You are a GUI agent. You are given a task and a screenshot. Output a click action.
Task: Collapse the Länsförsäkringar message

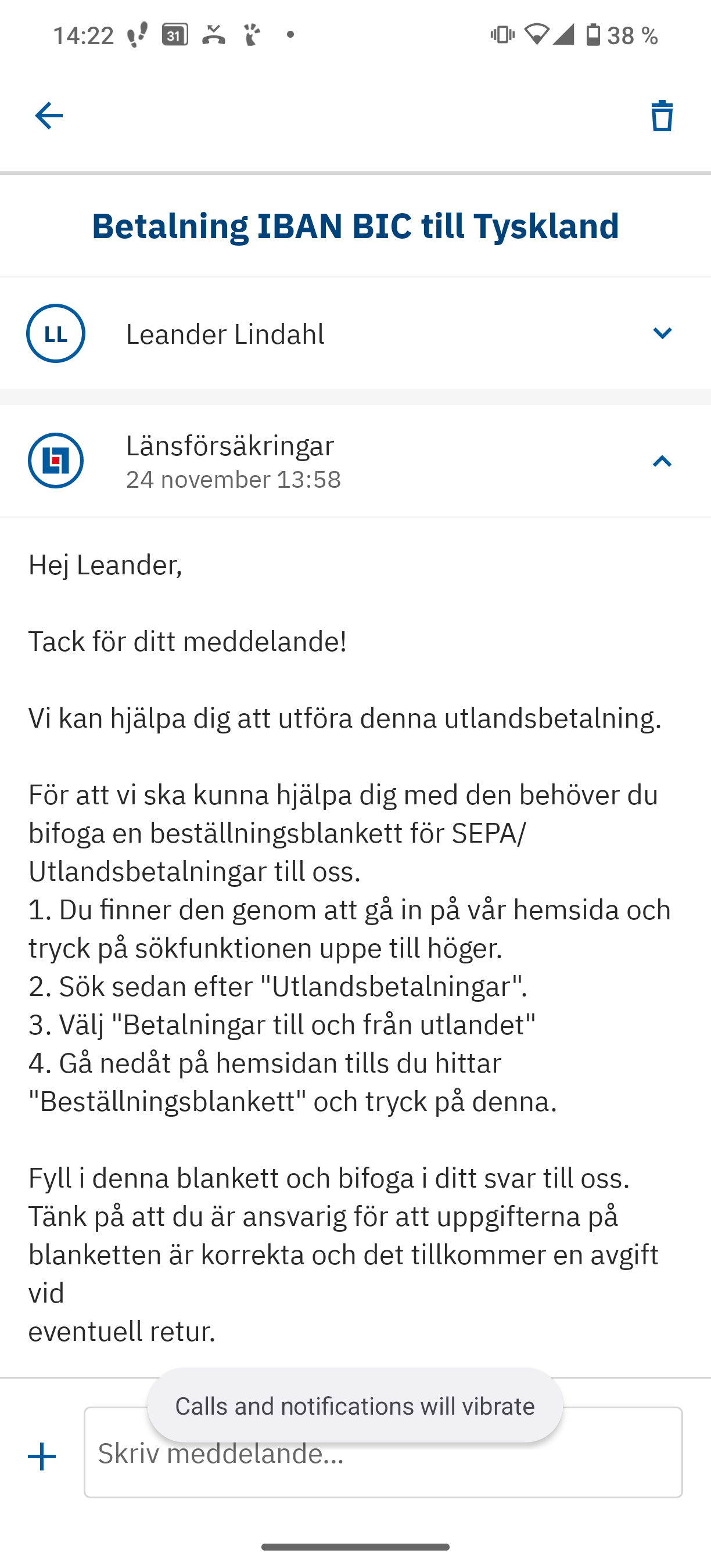click(662, 461)
